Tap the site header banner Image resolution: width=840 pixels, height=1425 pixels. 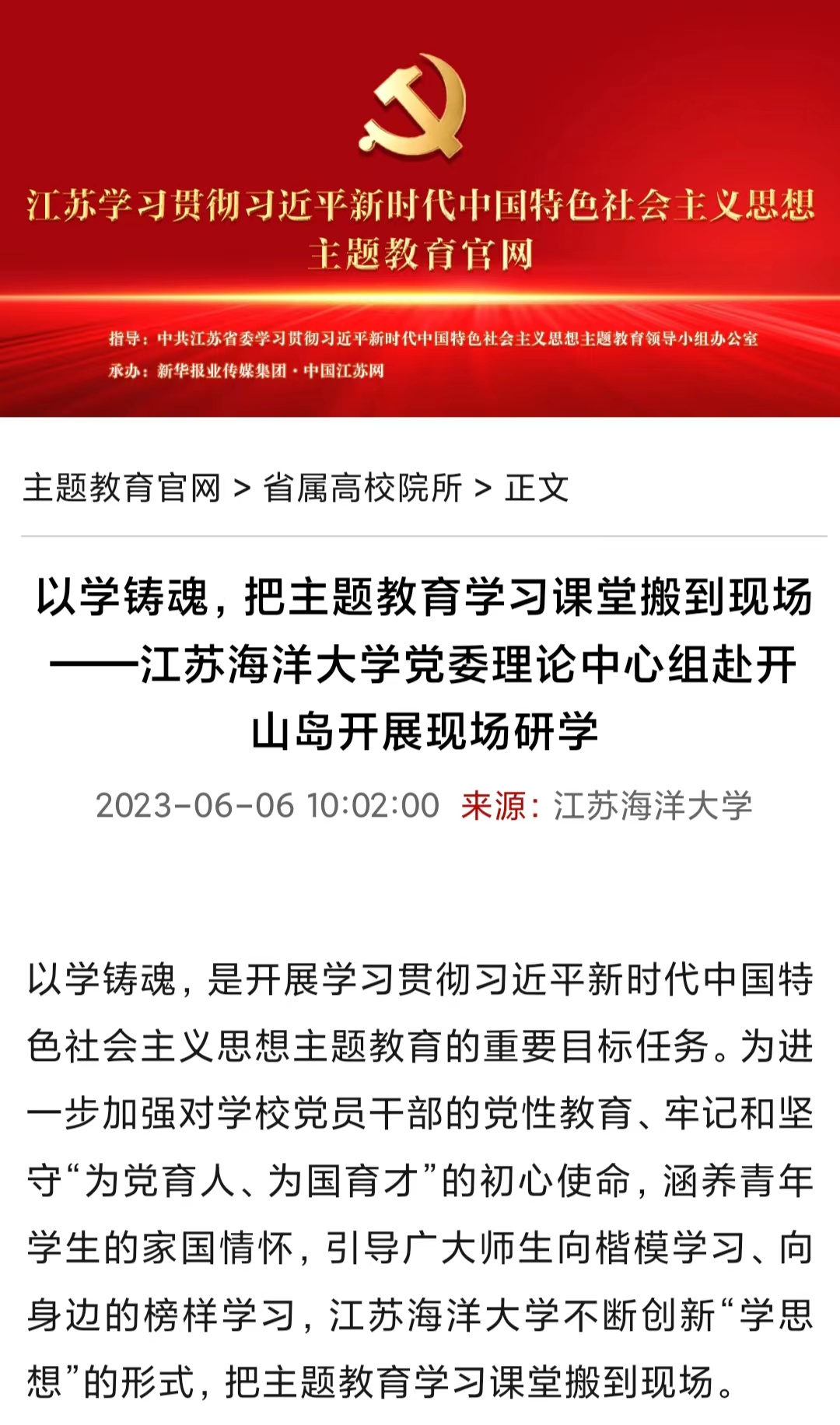pyautogui.click(x=420, y=208)
